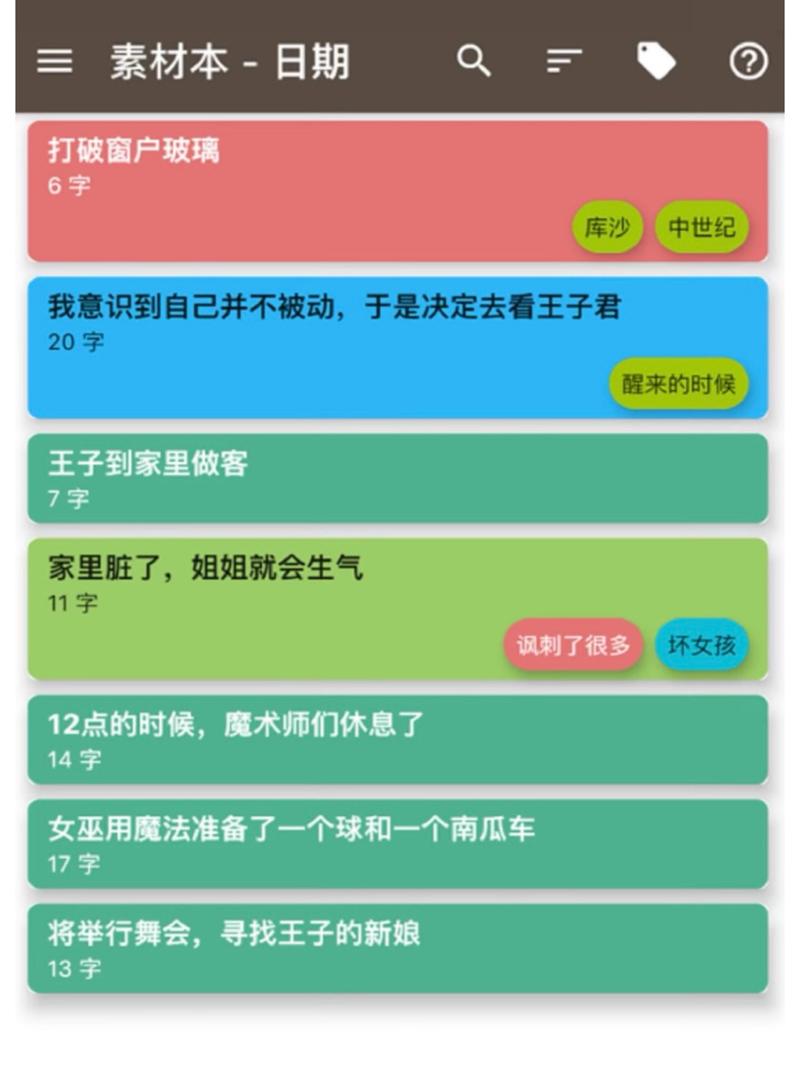The width and height of the screenshot is (800, 1067).
Task: Select the 坏女孩 tag chip
Action: tap(702, 646)
